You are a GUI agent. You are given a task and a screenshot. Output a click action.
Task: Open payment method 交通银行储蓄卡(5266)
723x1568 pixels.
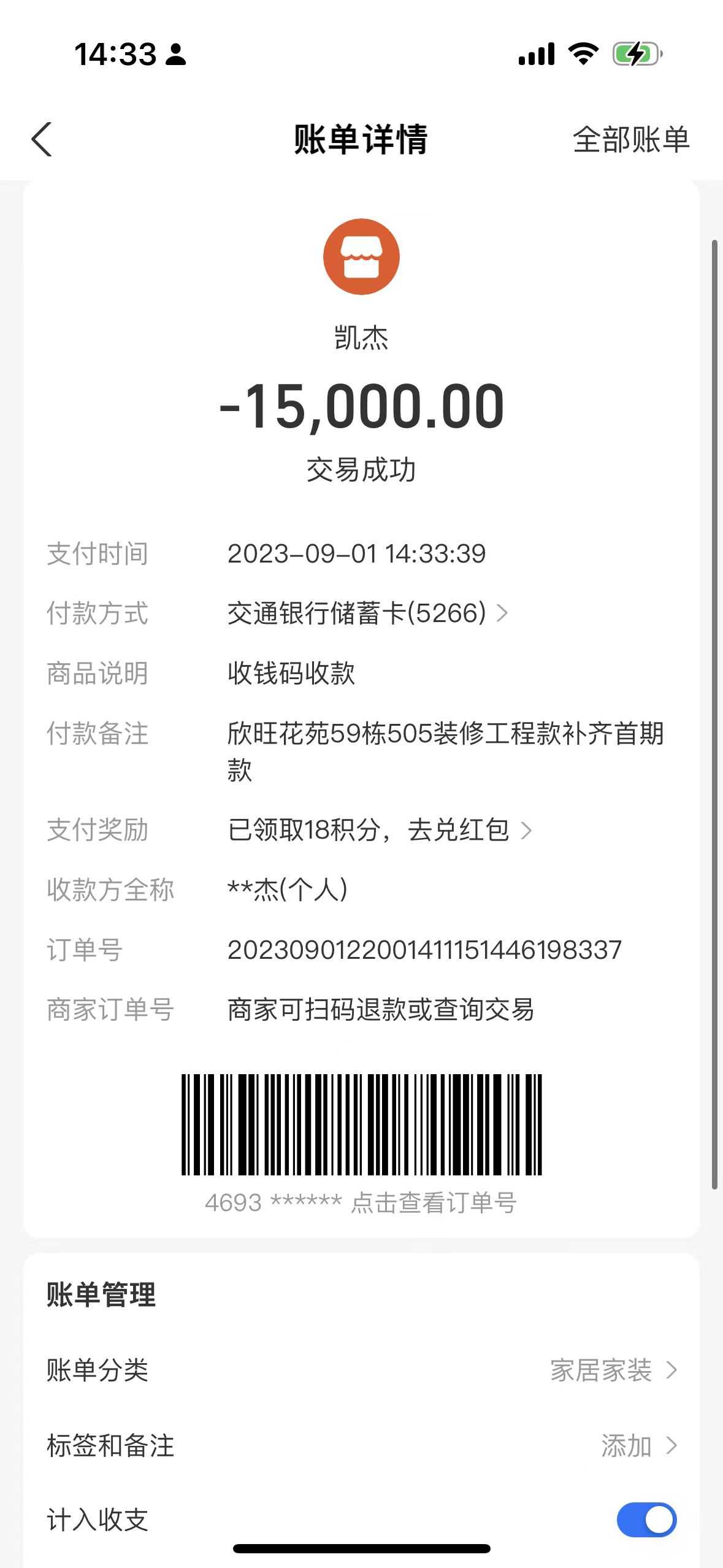[367, 613]
